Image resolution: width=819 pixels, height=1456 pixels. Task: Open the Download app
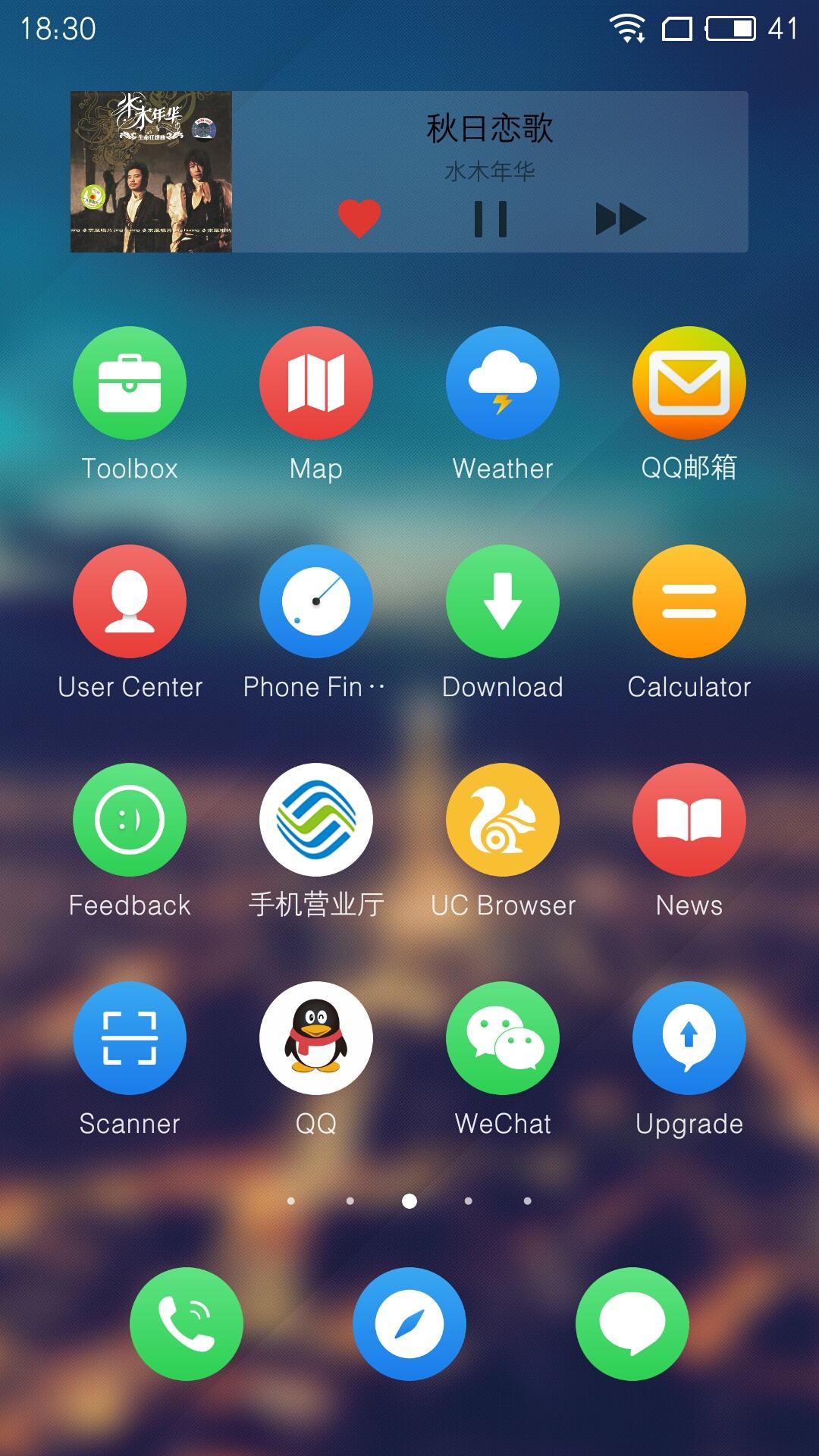(x=503, y=601)
